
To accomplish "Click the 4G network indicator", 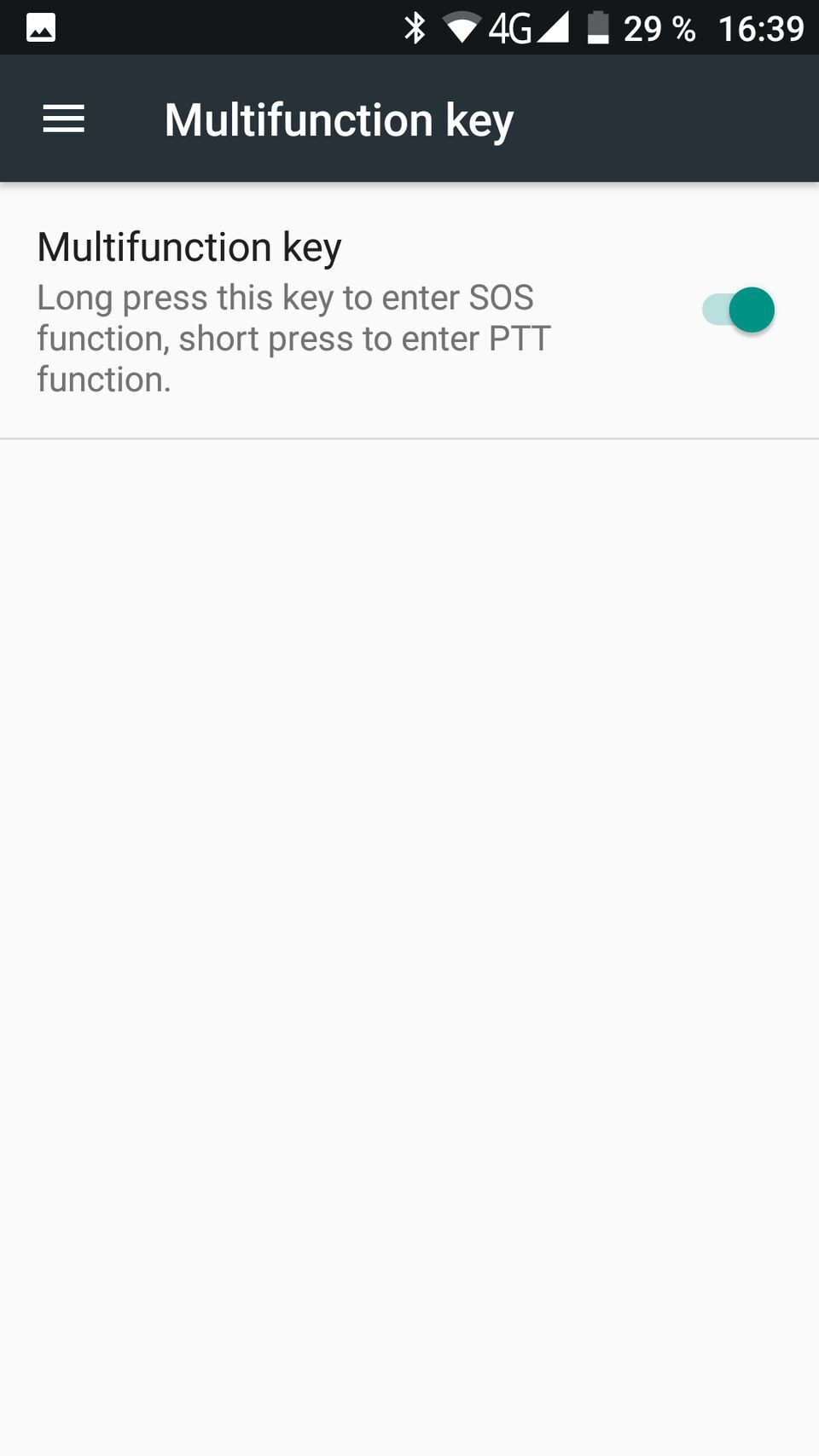I will [509, 27].
